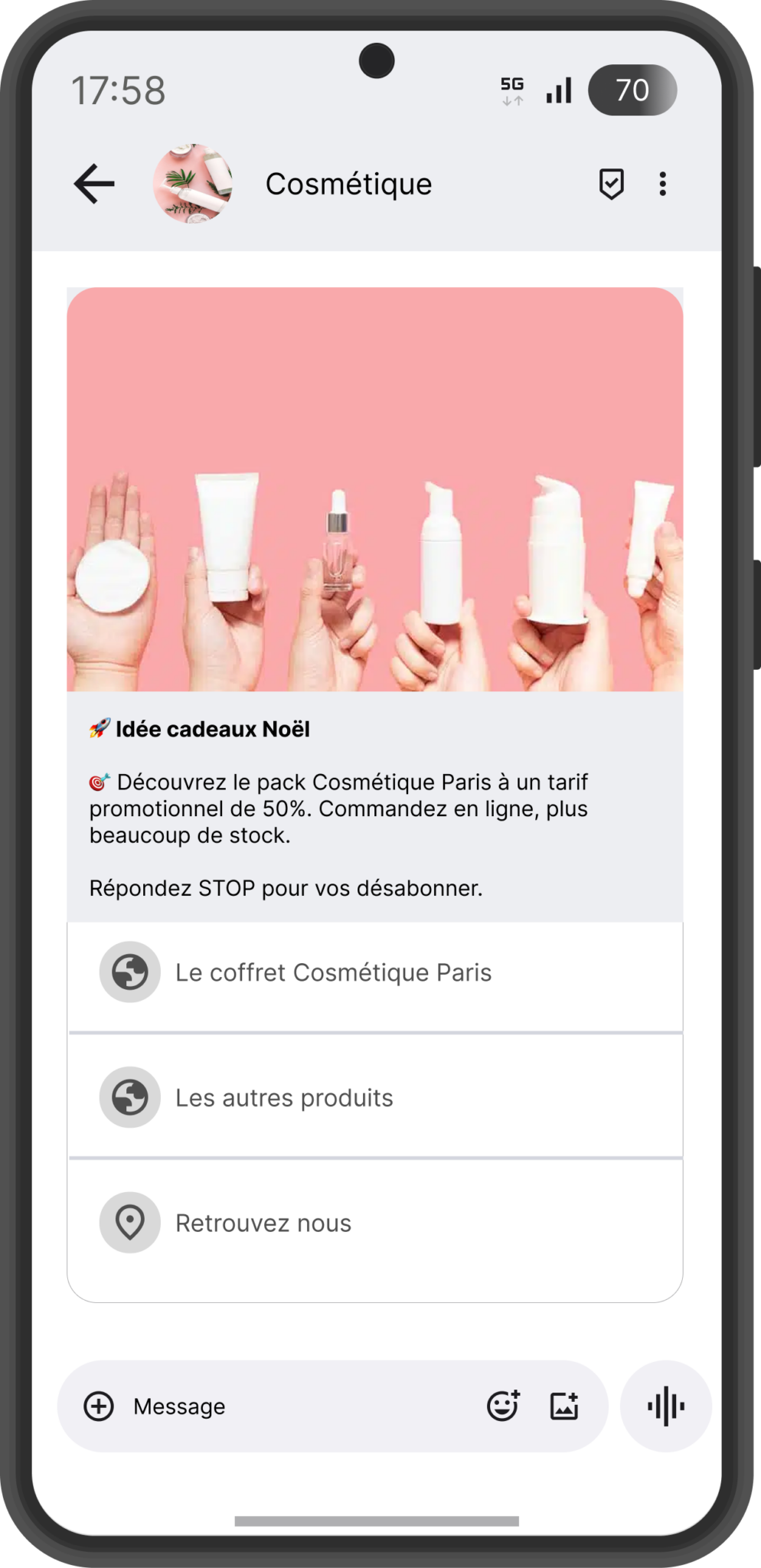Check the battery level indicator showing 70
The image size is (761, 1568).
(x=632, y=90)
